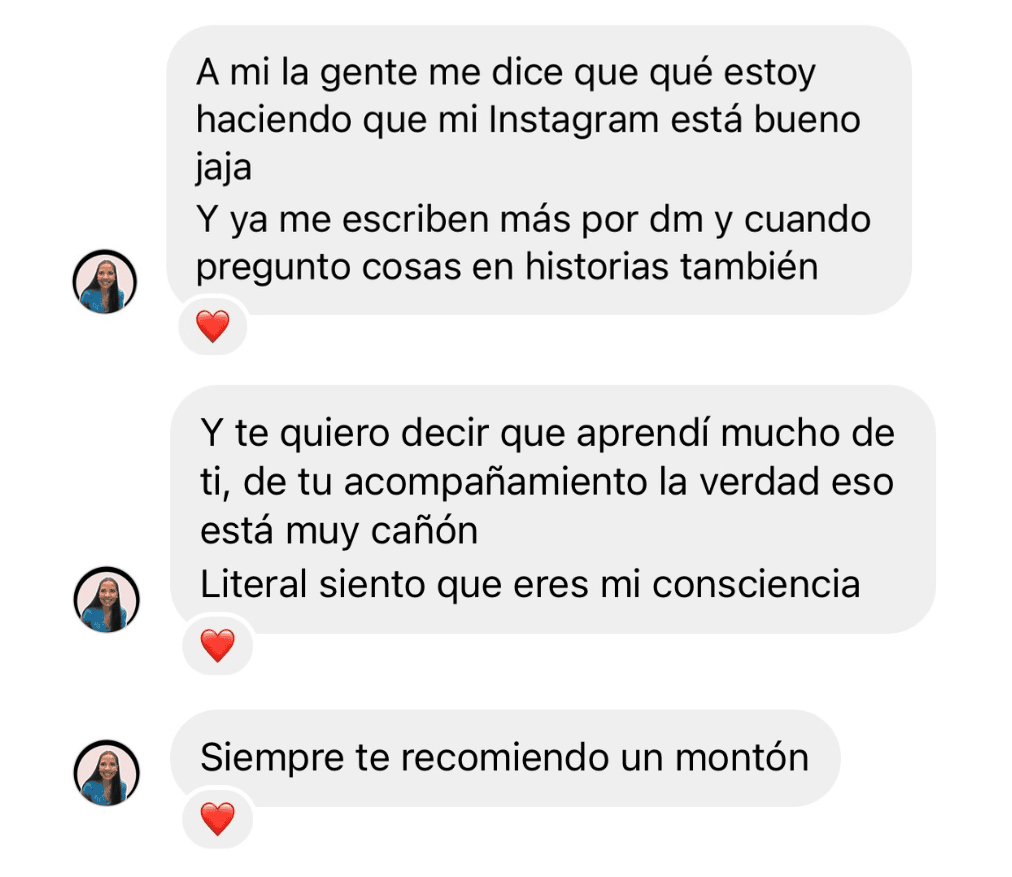View heart reaction under 'Siempre te recomiendo un montón'

point(217,819)
